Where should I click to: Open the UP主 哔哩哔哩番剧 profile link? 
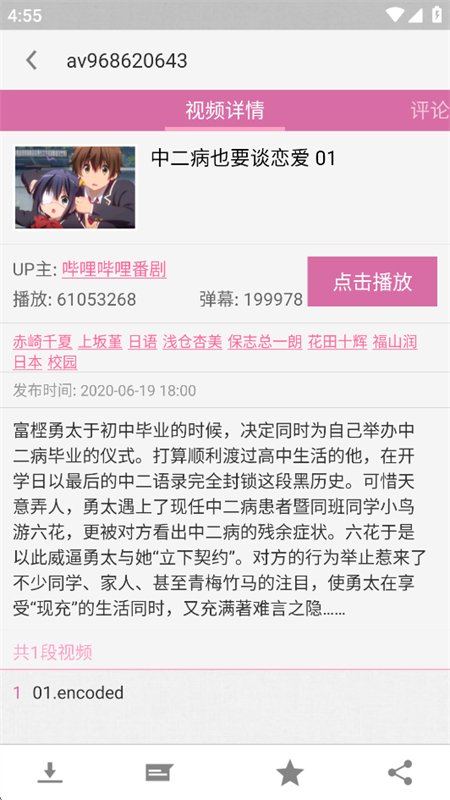pos(114,269)
